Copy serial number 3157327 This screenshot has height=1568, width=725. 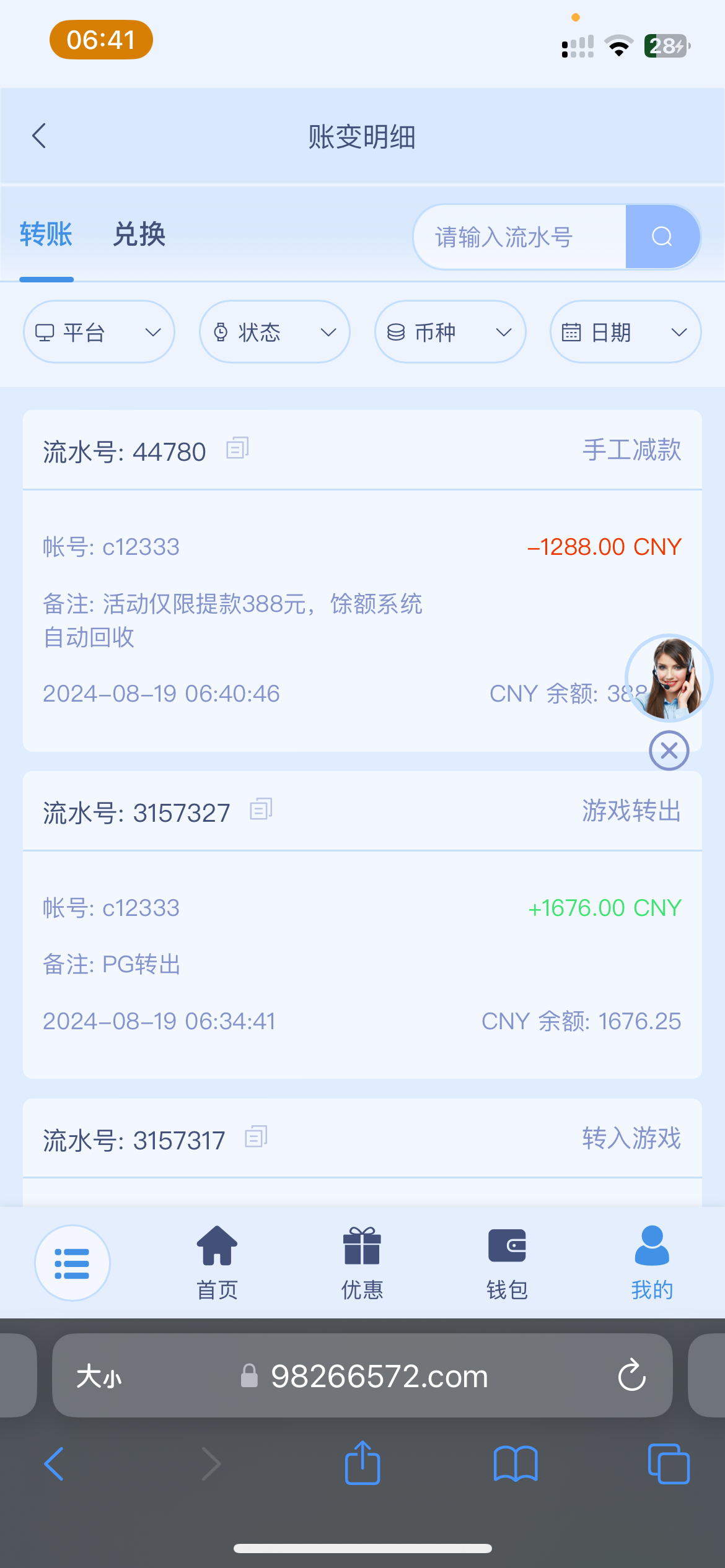click(x=261, y=809)
